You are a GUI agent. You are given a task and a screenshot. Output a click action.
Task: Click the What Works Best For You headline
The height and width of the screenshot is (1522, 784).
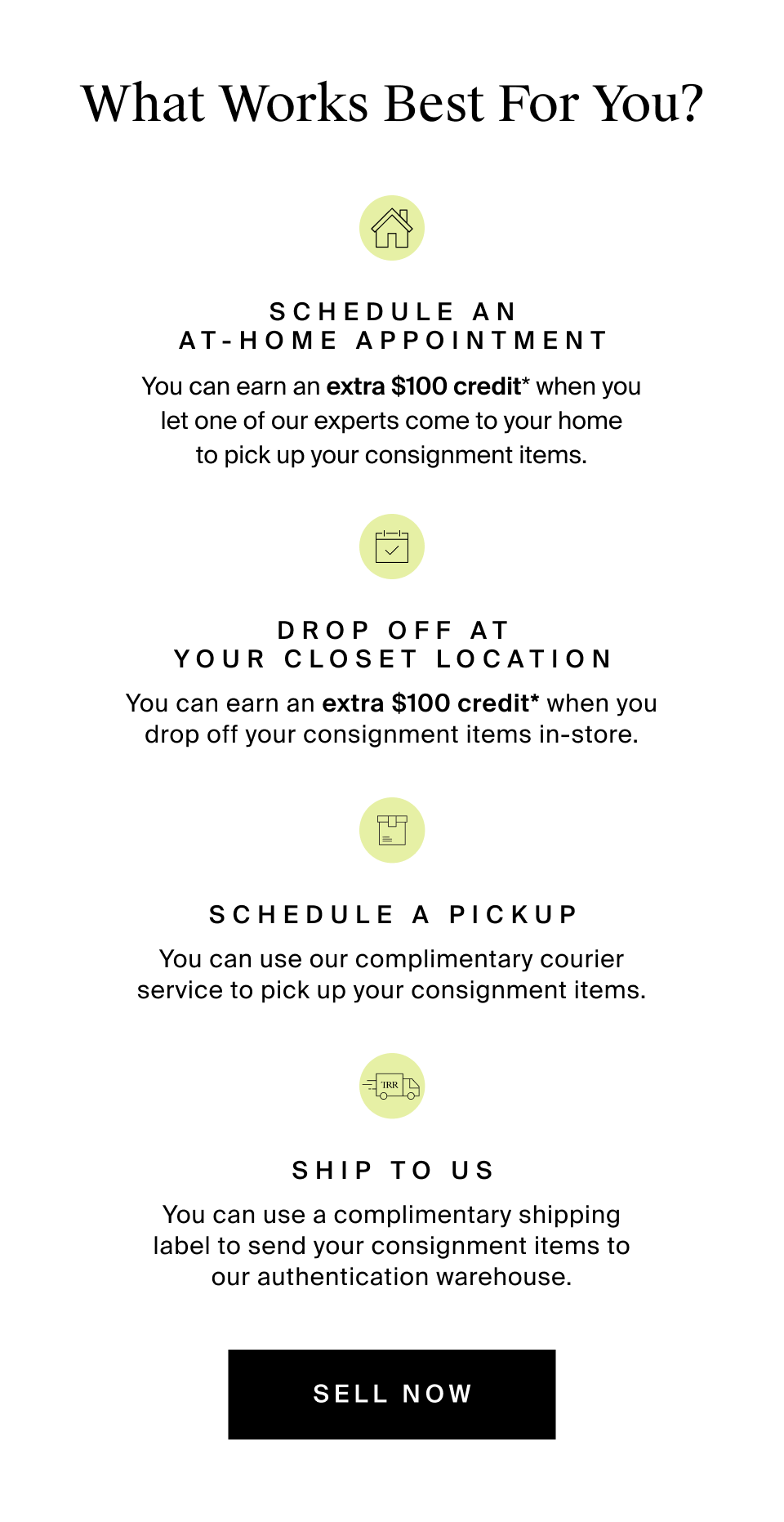tap(392, 104)
